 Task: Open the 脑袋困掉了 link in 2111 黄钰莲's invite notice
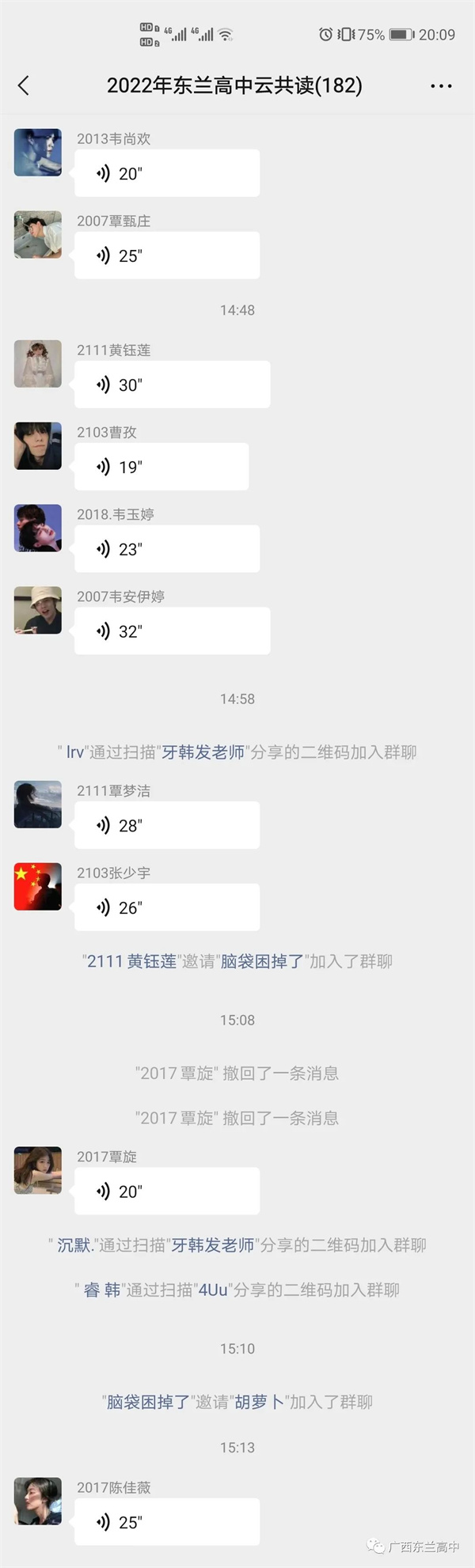[x=262, y=961]
